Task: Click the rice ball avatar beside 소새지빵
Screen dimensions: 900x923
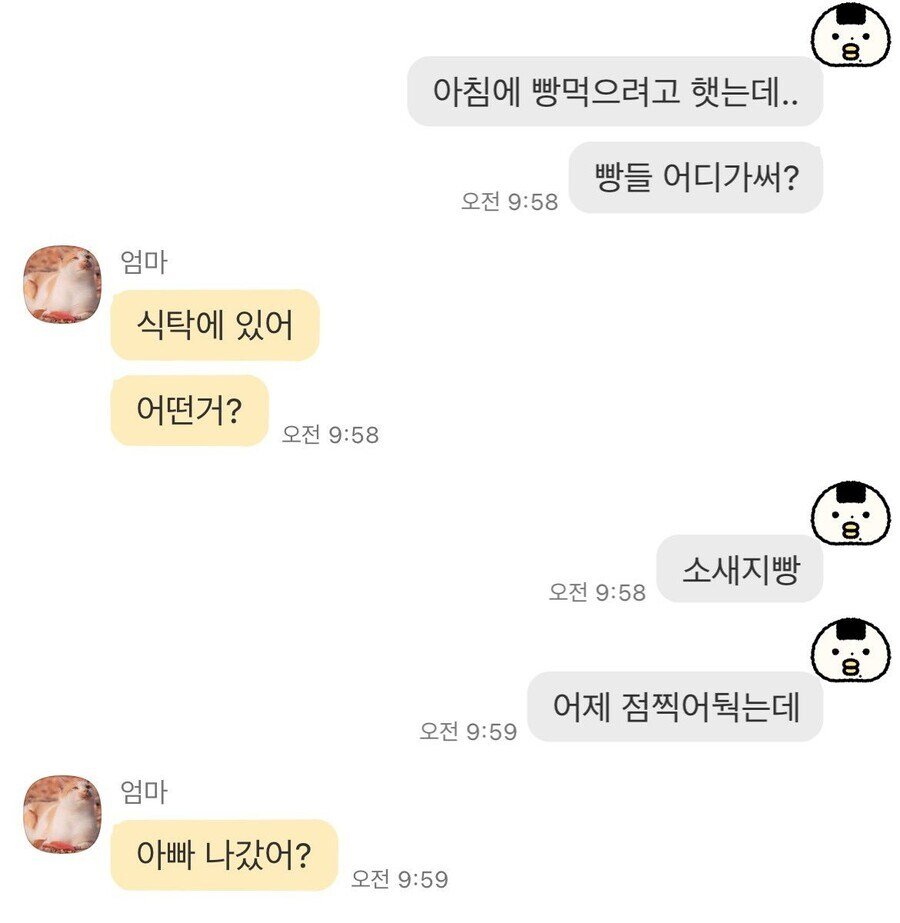Action: tap(849, 512)
